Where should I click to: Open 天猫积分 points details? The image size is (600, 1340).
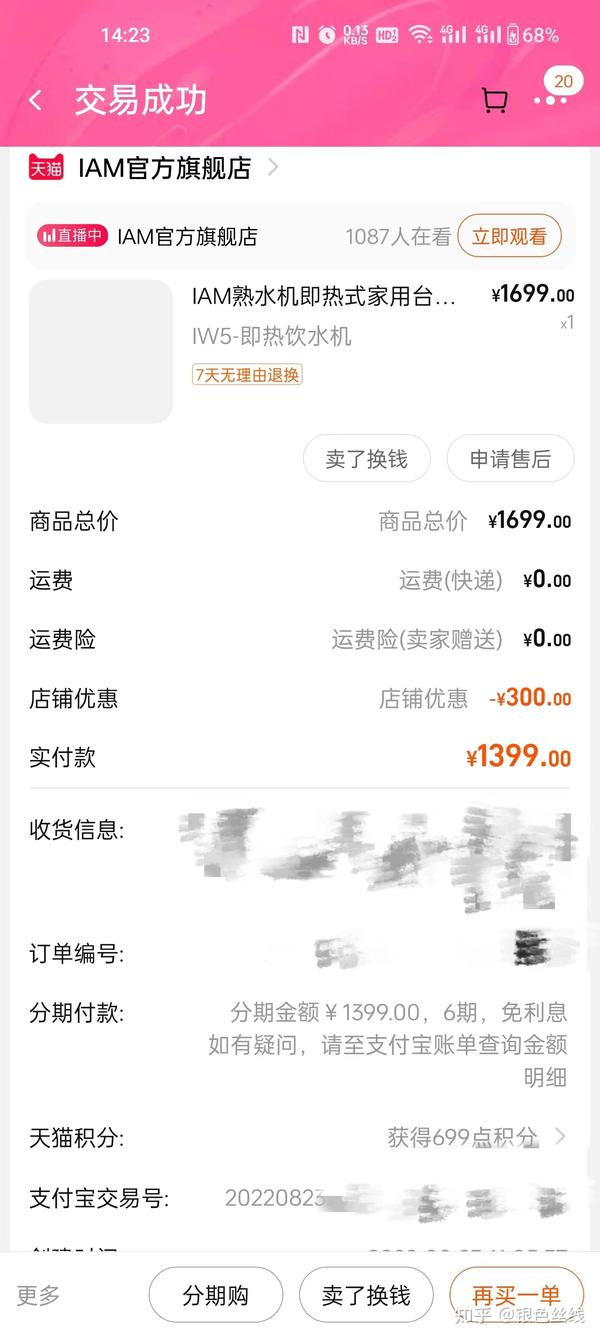(300, 1137)
